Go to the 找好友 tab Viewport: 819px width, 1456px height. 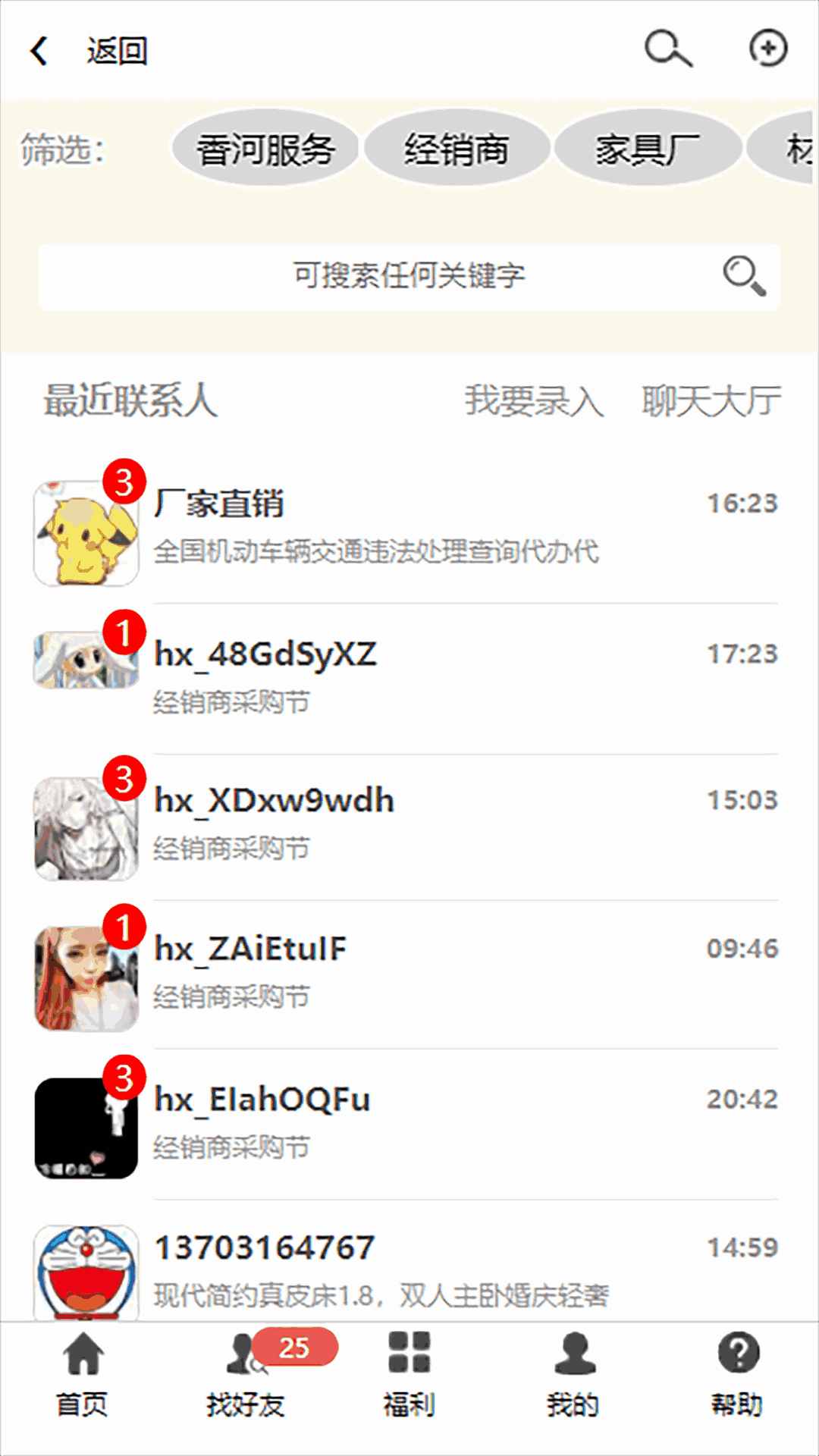point(246,1374)
